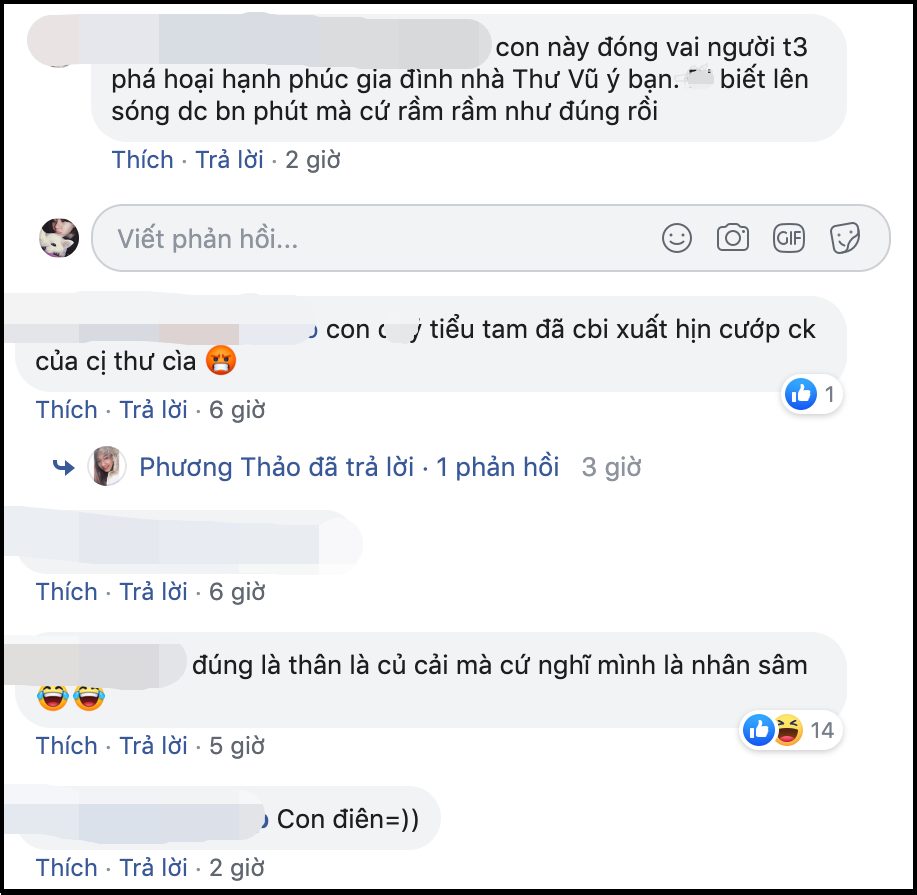
Task: View reactions on the 'củ cải' comment
Action: coord(789,731)
